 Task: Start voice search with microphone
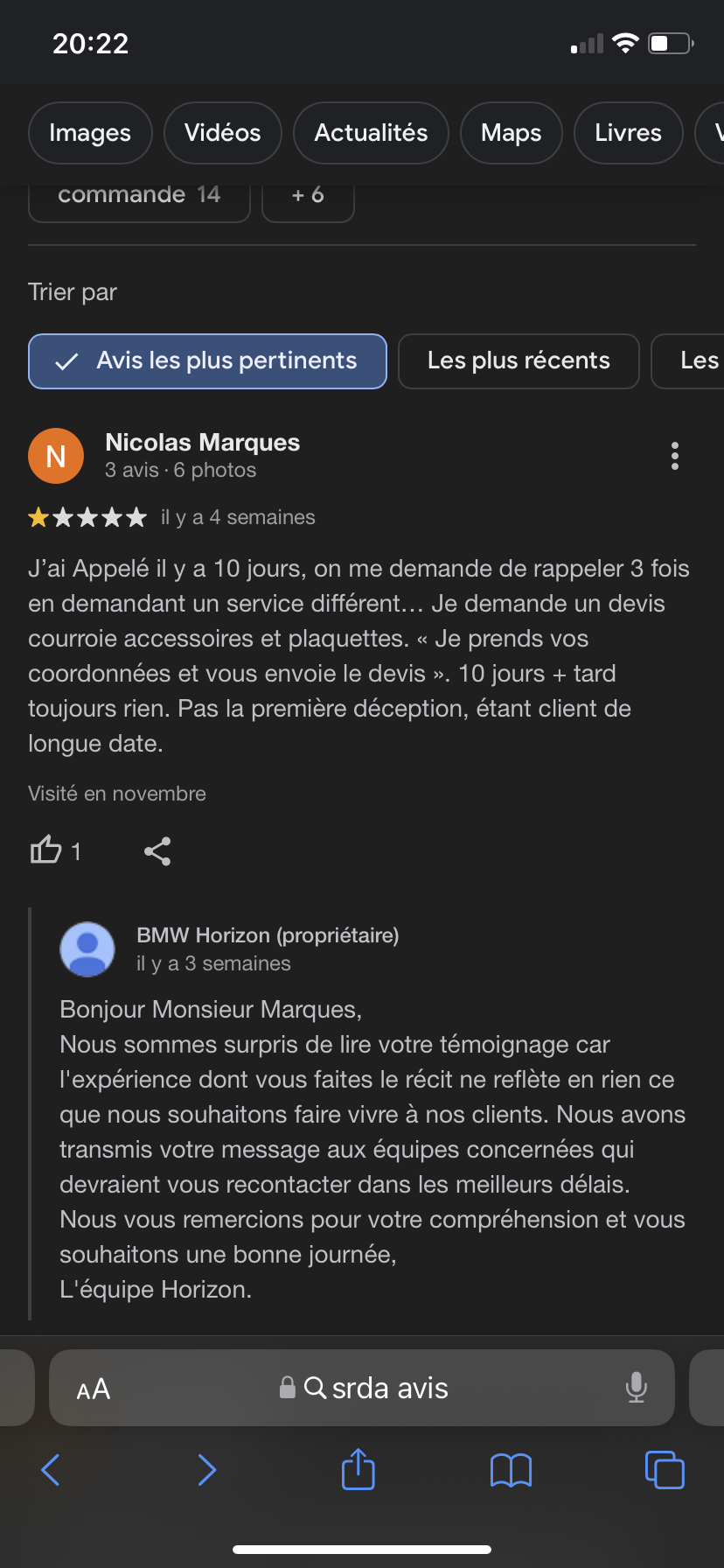636,1389
